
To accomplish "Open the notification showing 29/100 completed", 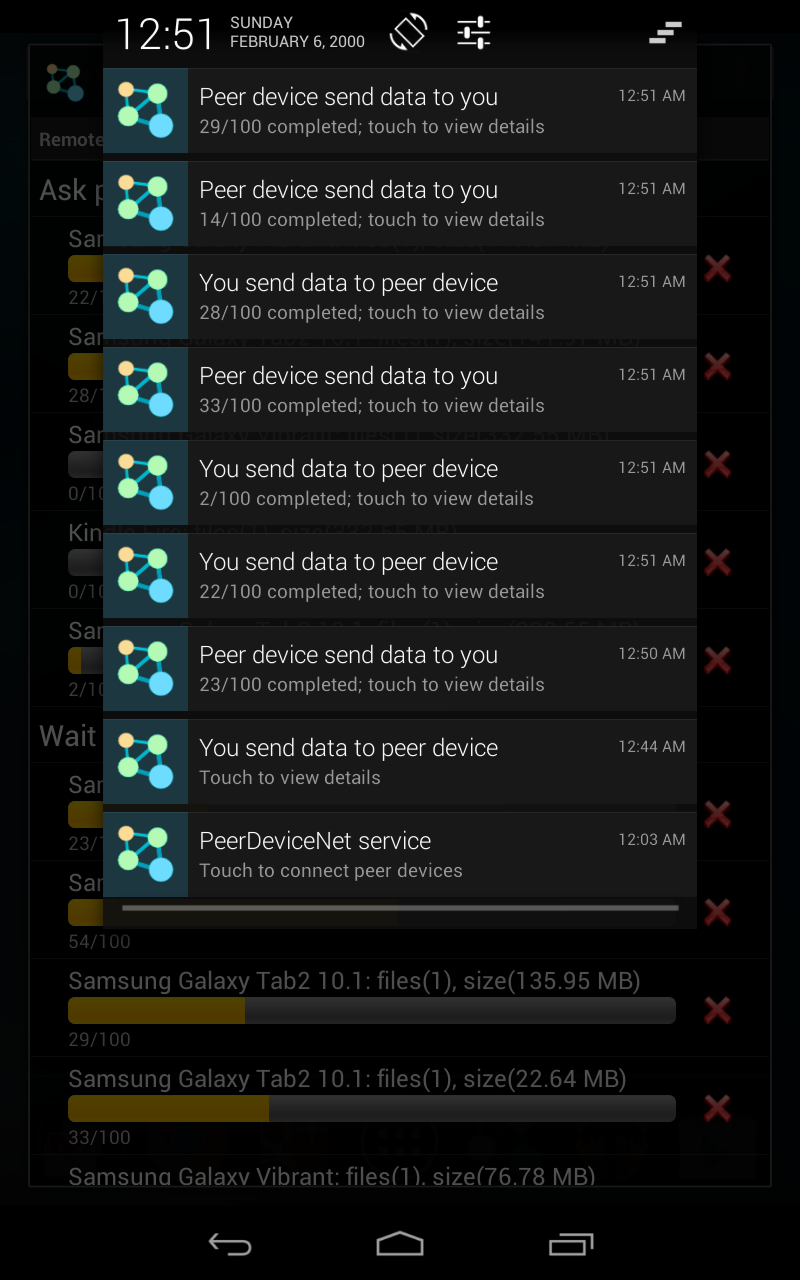I will pos(400,111).
